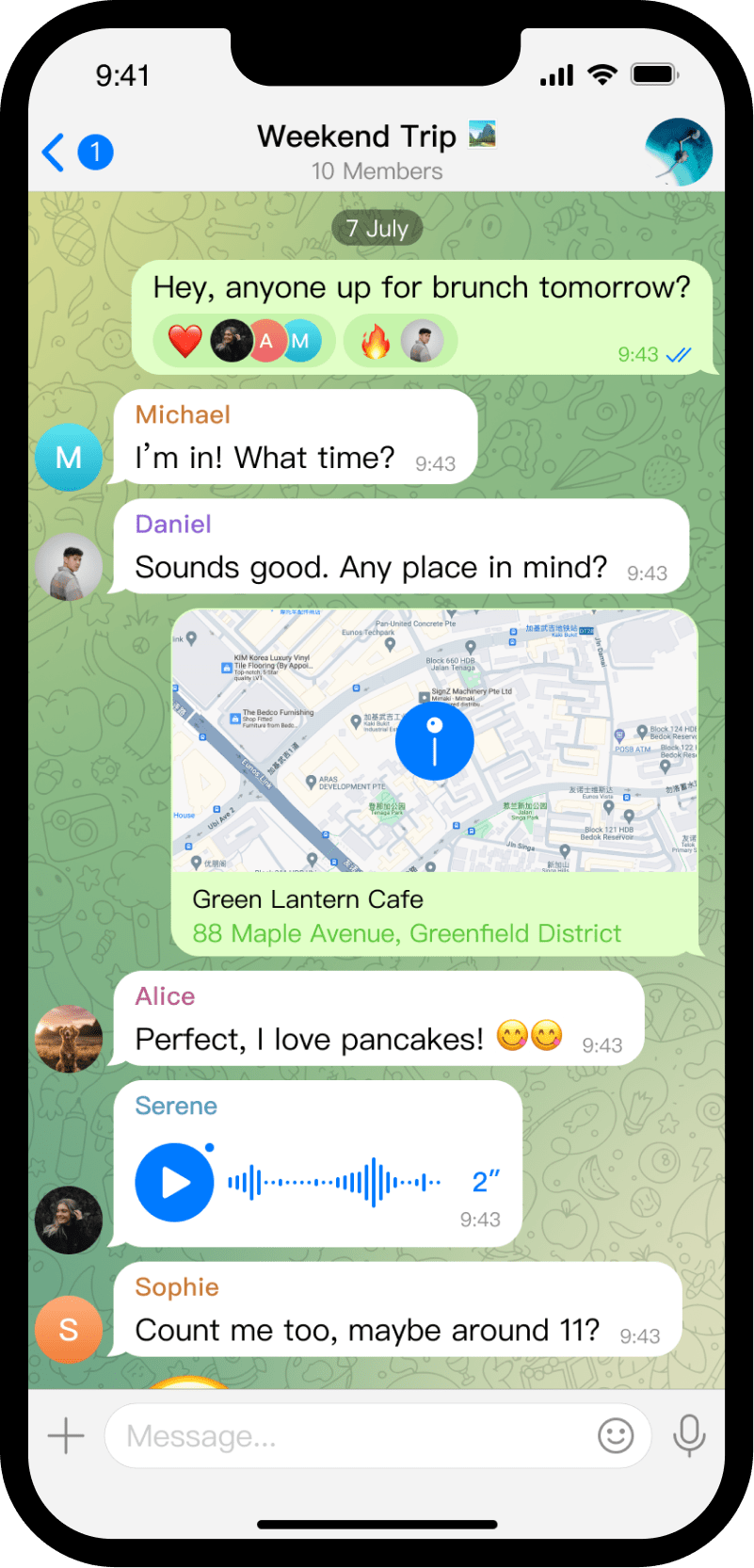
Task: Add the fire reaction on brunch message
Action: [376, 341]
